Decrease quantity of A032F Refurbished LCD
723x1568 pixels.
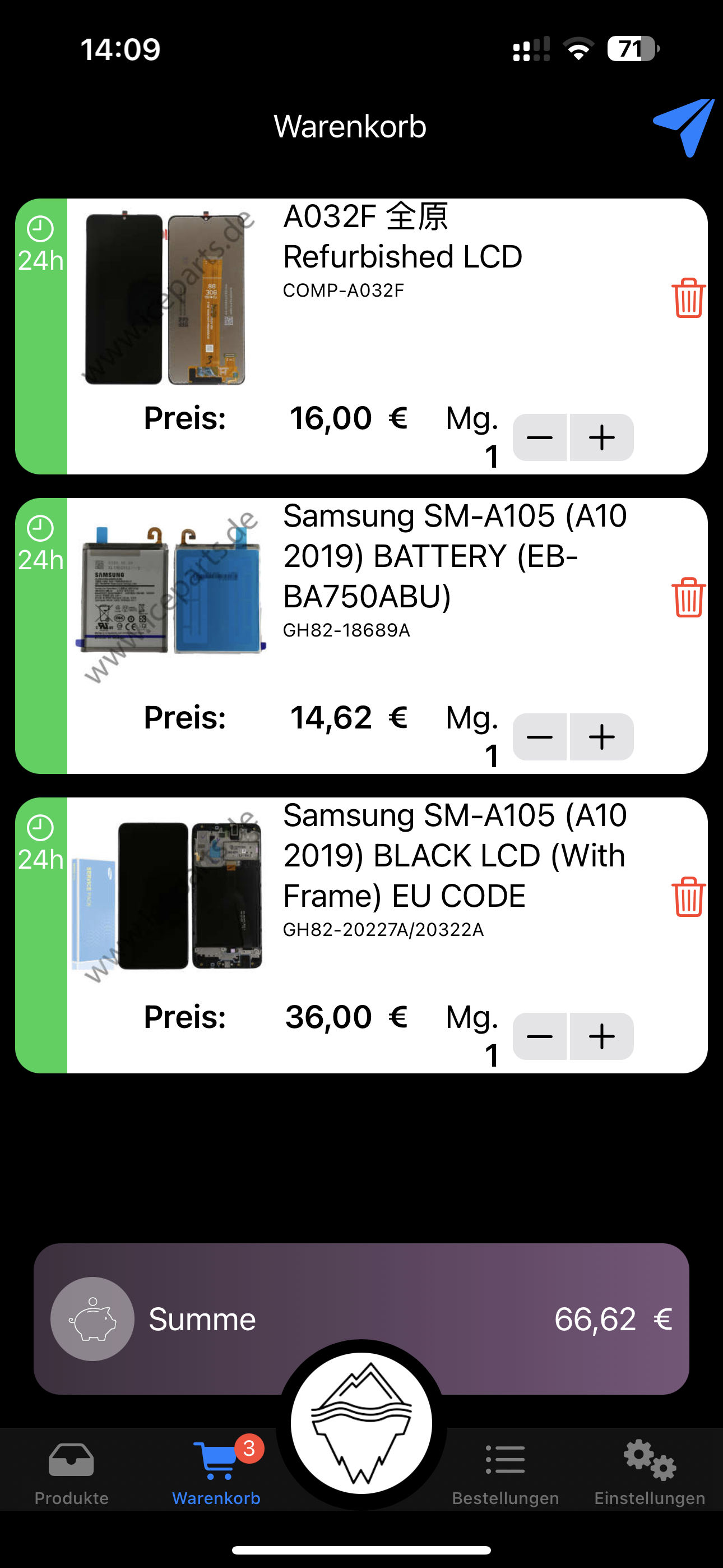pyautogui.click(x=540, y=437)
